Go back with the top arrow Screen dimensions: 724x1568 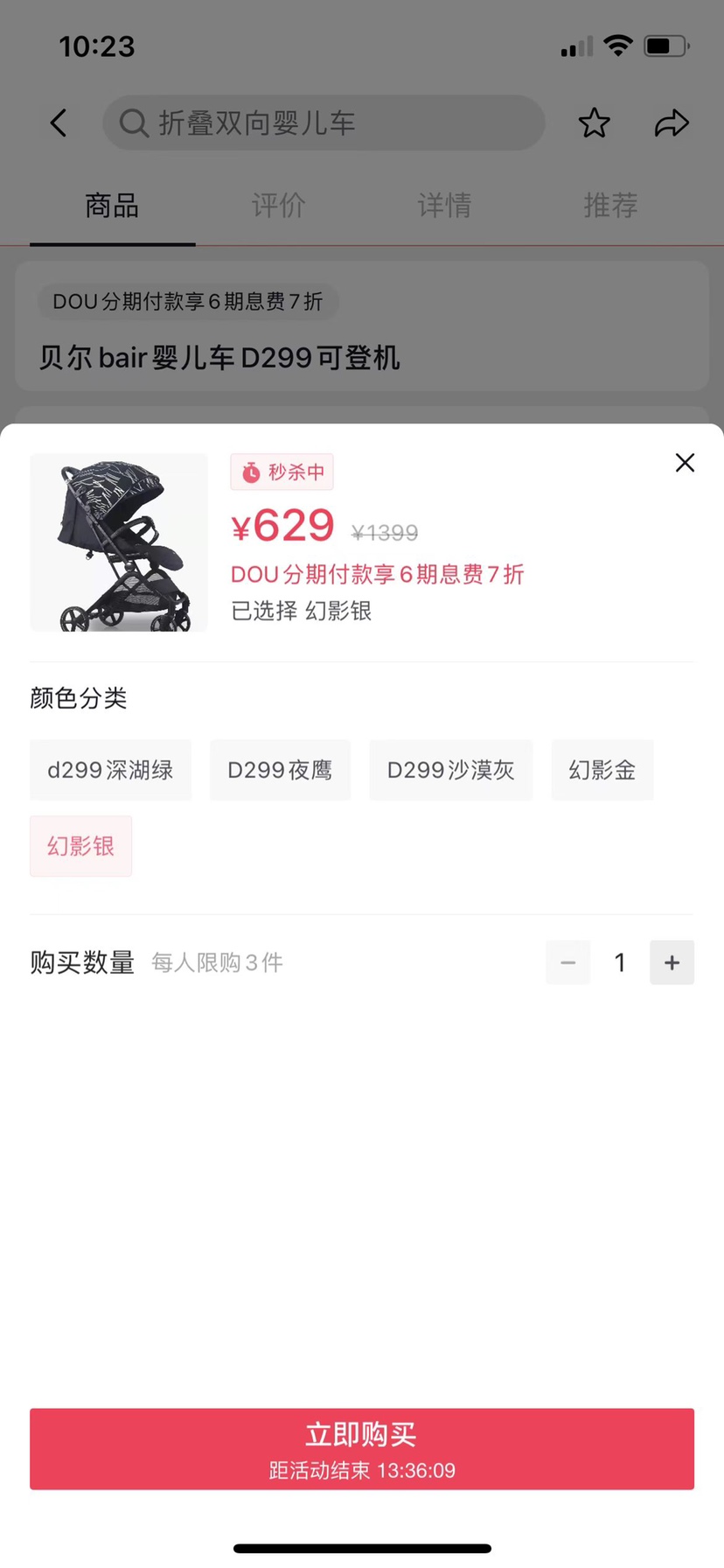59,123
